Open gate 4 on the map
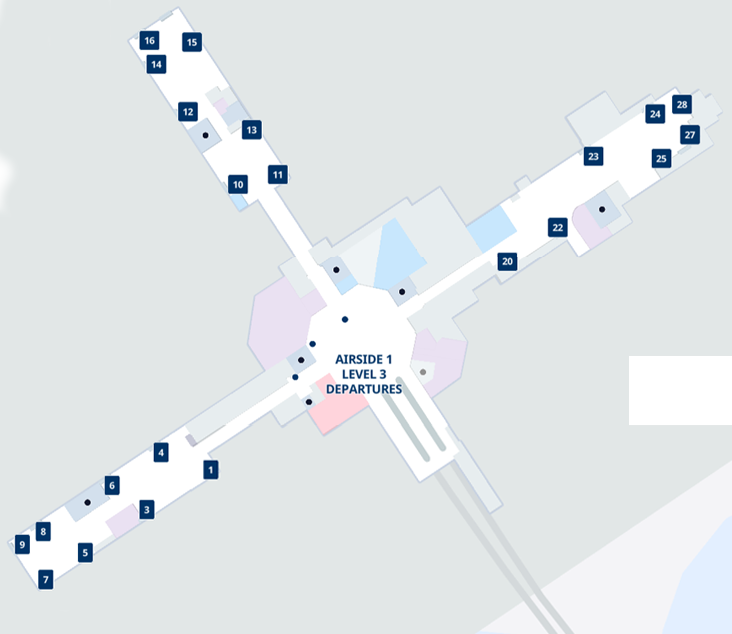 (161, 453)
